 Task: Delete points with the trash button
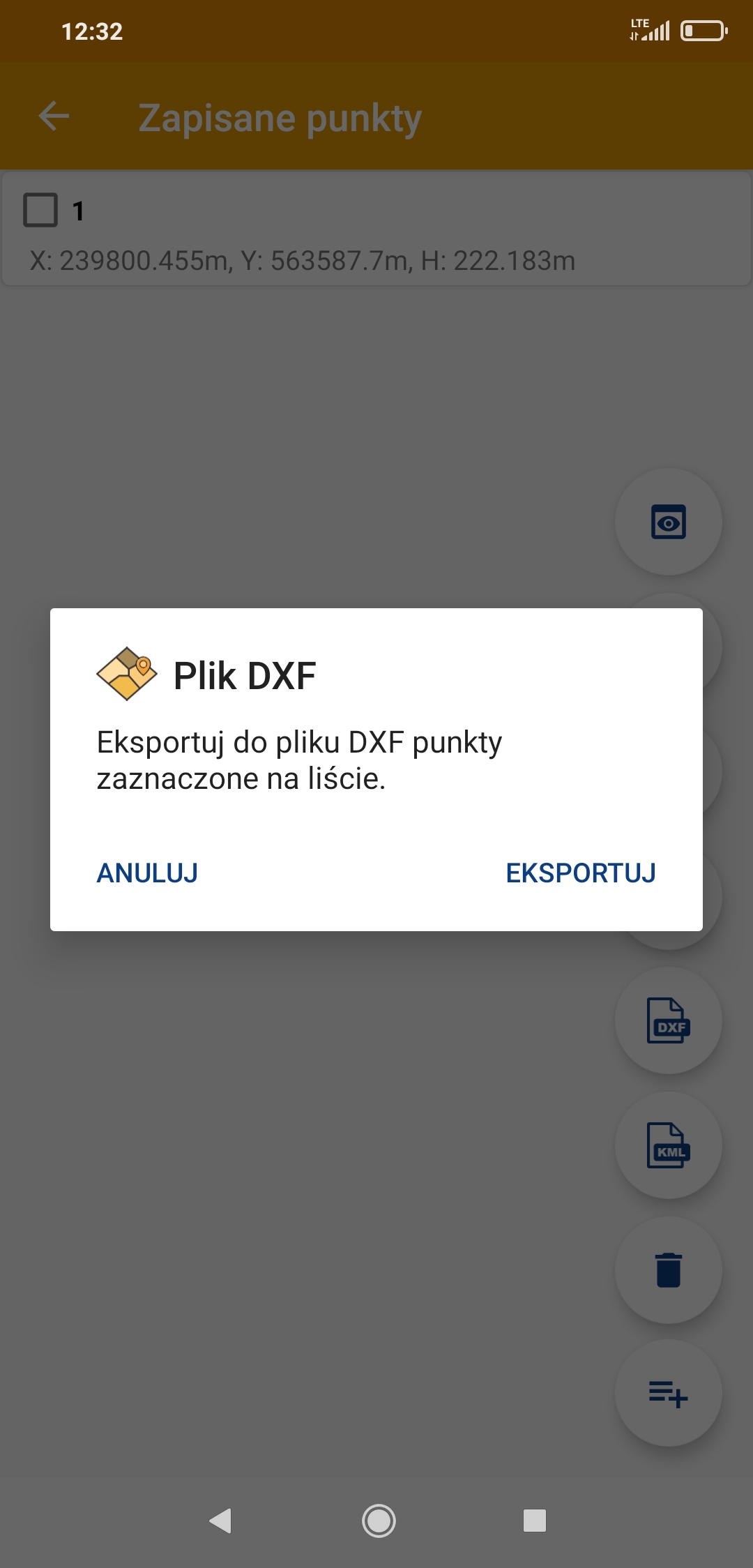(668, 1269)
